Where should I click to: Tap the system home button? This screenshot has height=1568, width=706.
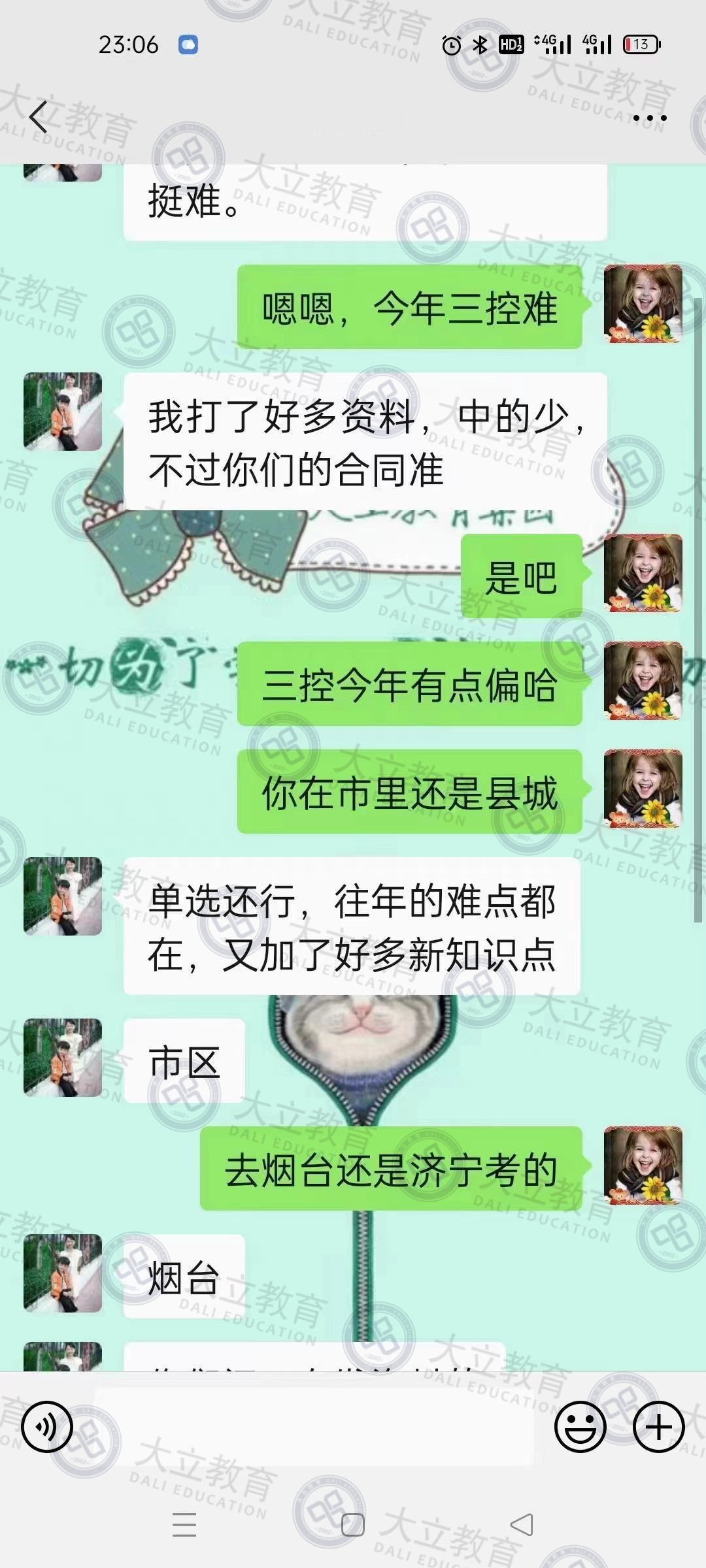[x=353, y=1525]
